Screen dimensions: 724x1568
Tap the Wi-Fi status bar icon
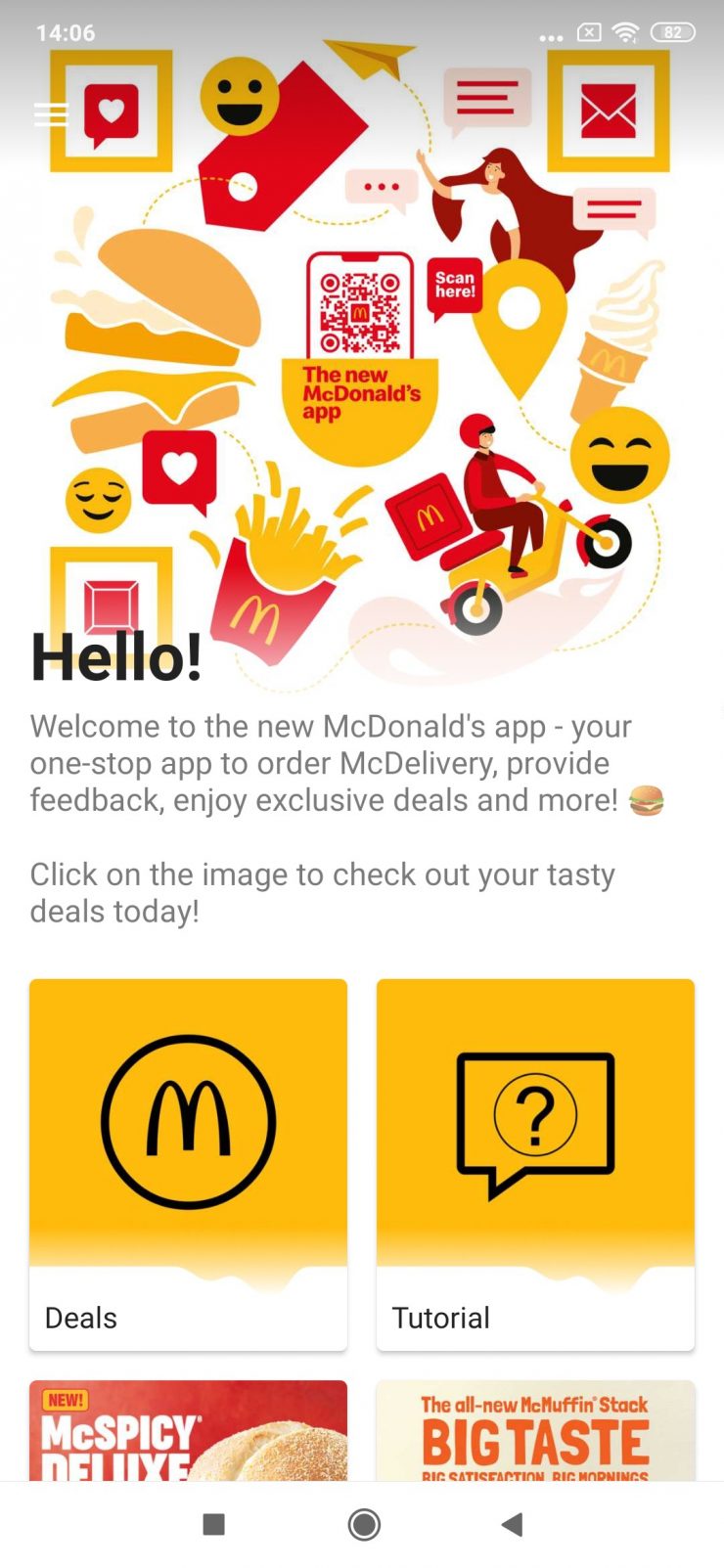coord(626,31)
